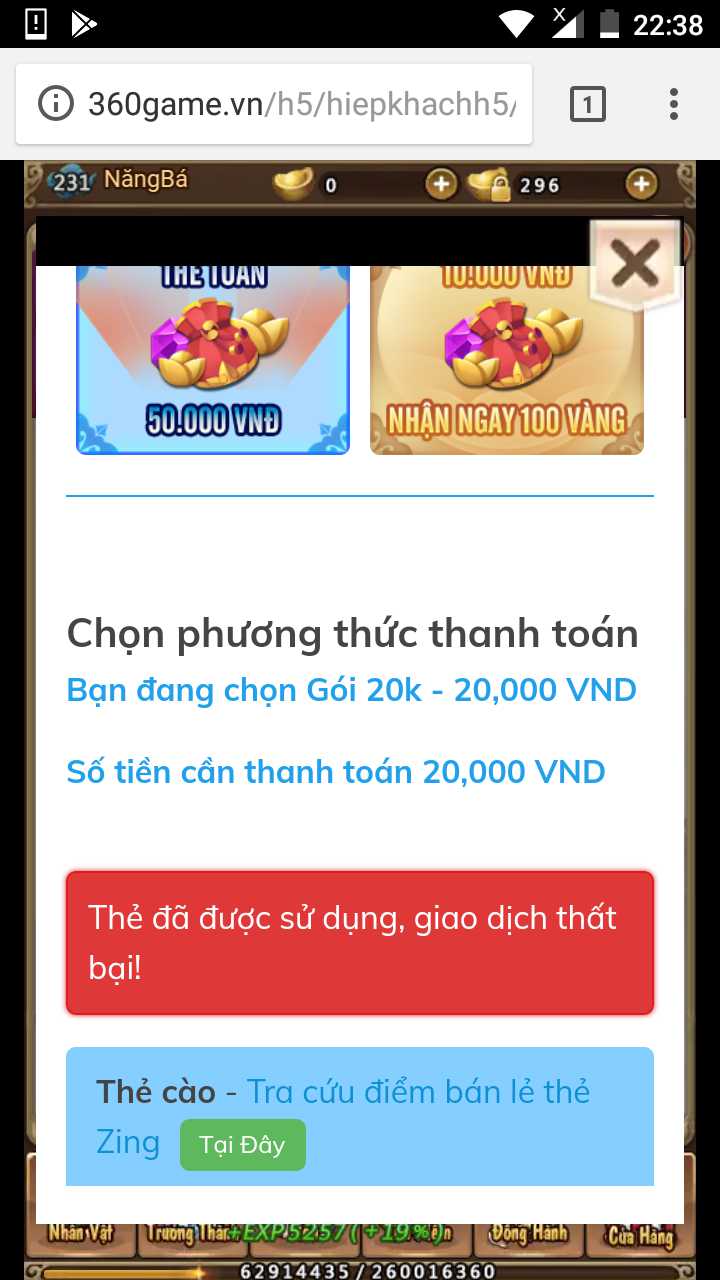View site info icon in address bar
Viewport: 720px width, 1280px height.
pos(56,104)
